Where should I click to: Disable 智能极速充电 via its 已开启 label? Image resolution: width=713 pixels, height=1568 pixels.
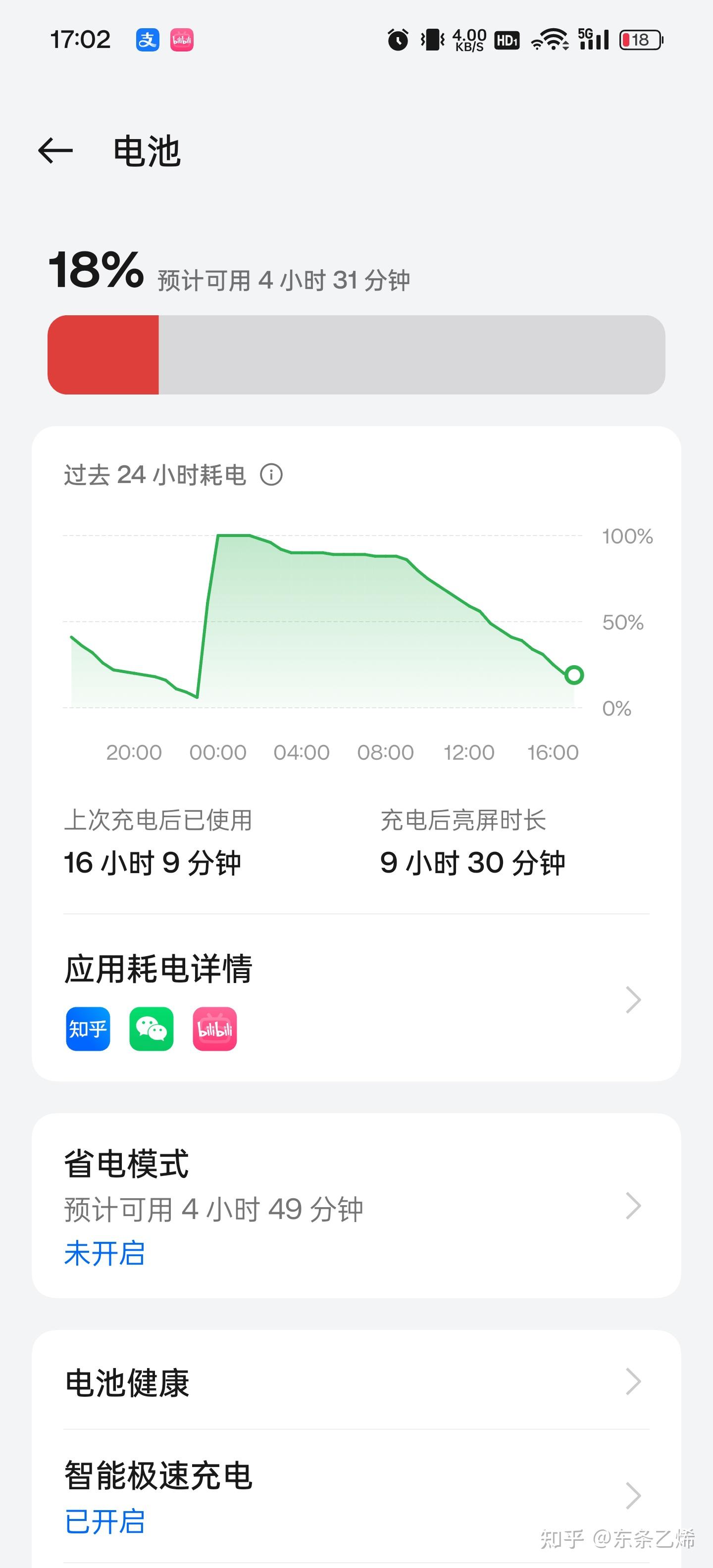click(104, 1522)
